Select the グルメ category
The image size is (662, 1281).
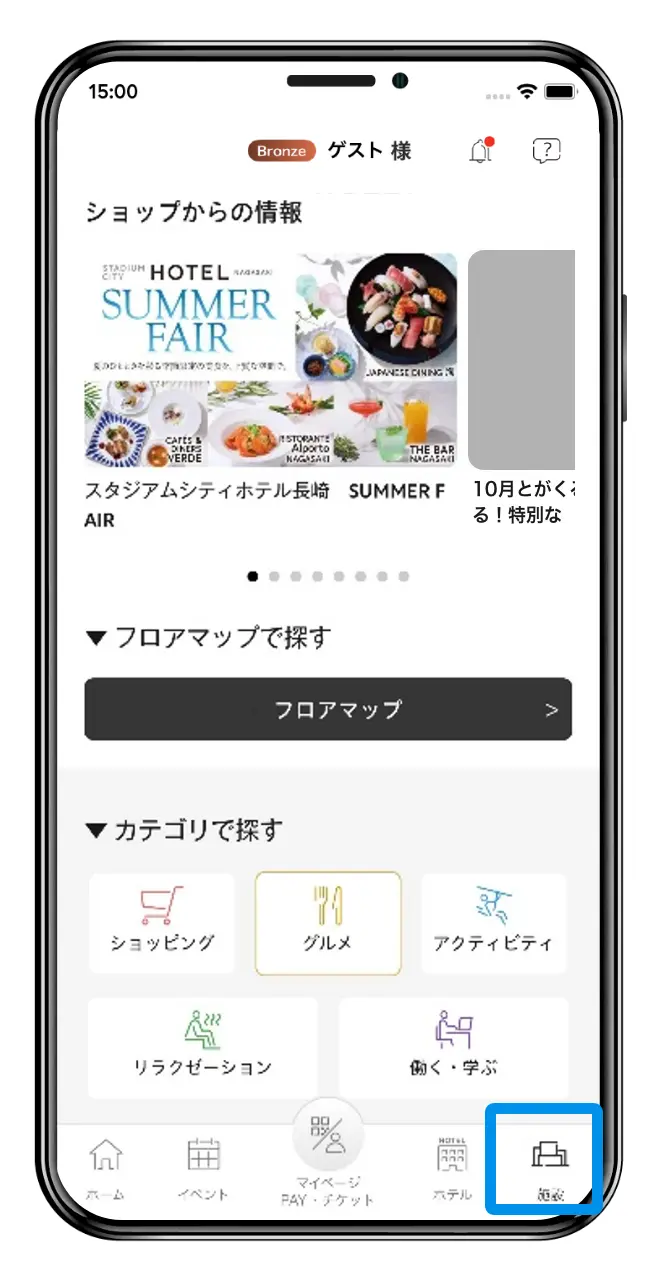(x=328, y=923)
